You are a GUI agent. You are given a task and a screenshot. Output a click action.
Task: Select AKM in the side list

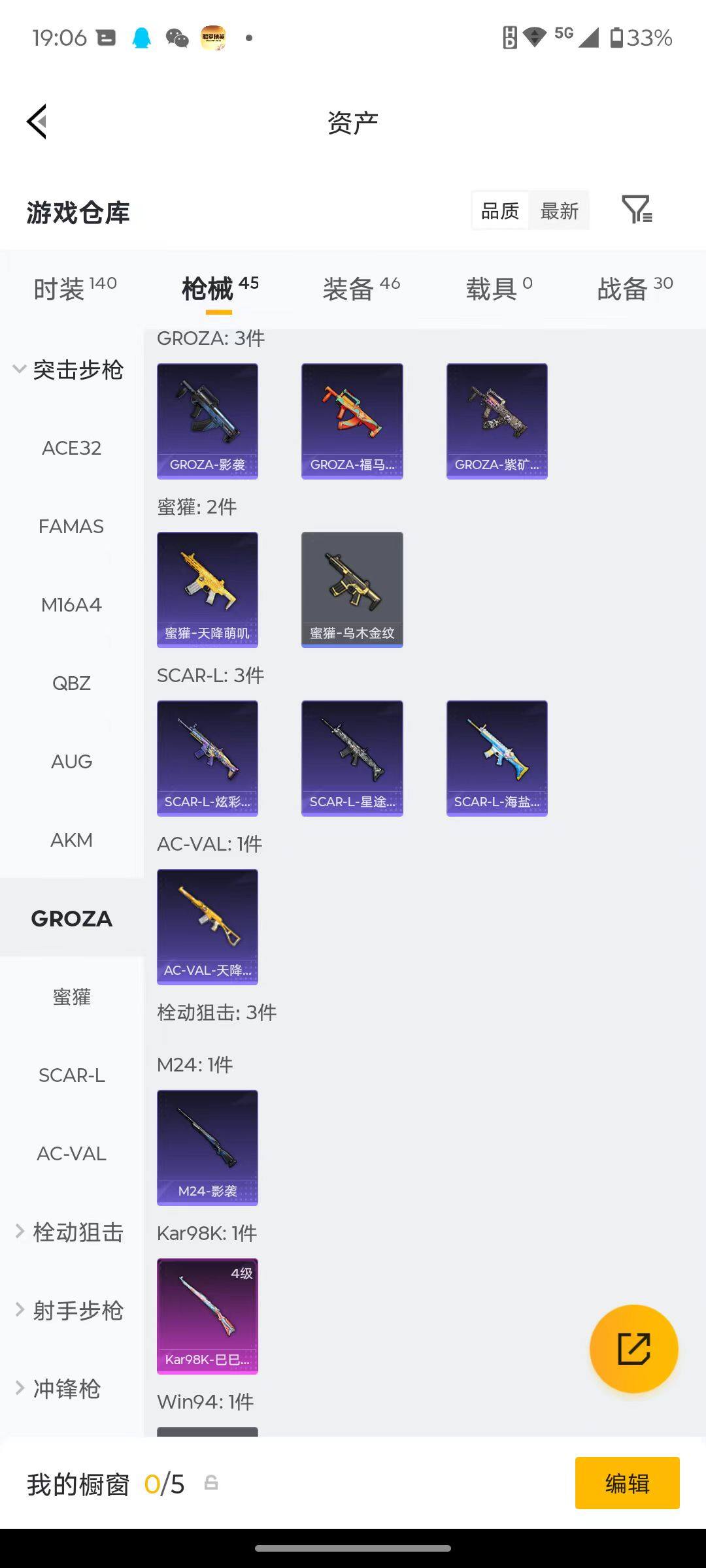pos(71,840)
